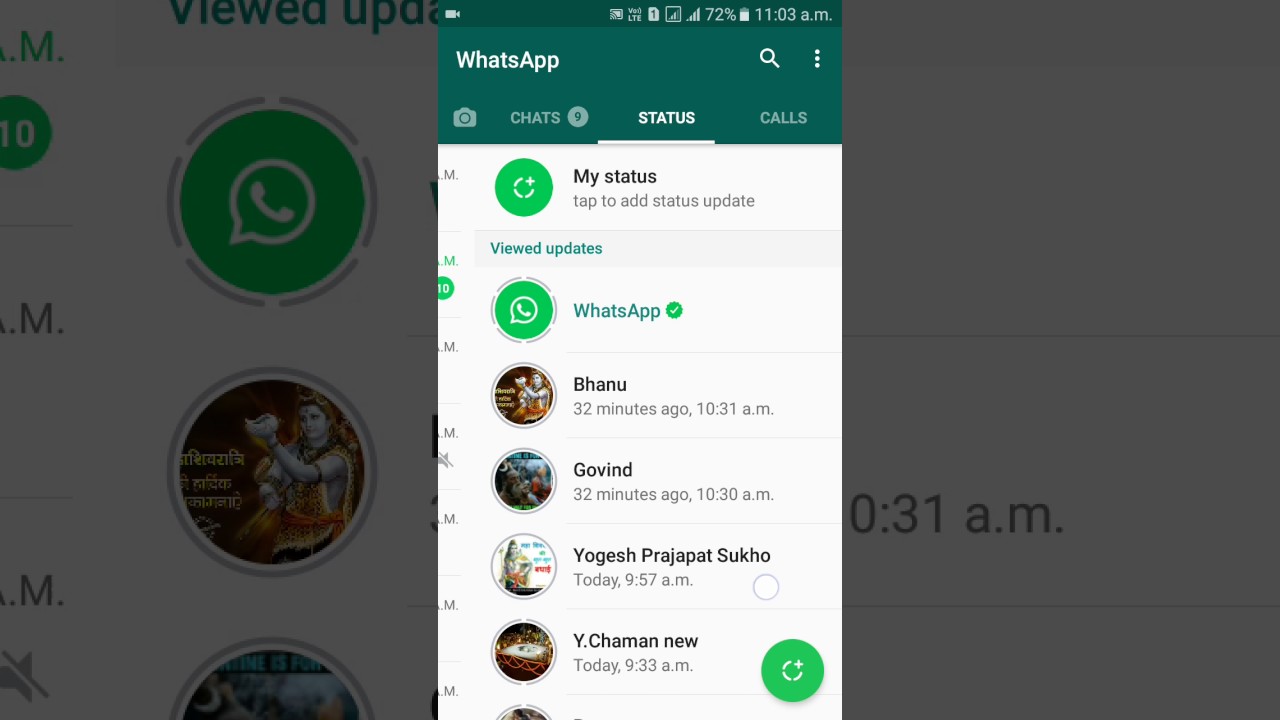Open the camera tab

click(x=465, y=118)
